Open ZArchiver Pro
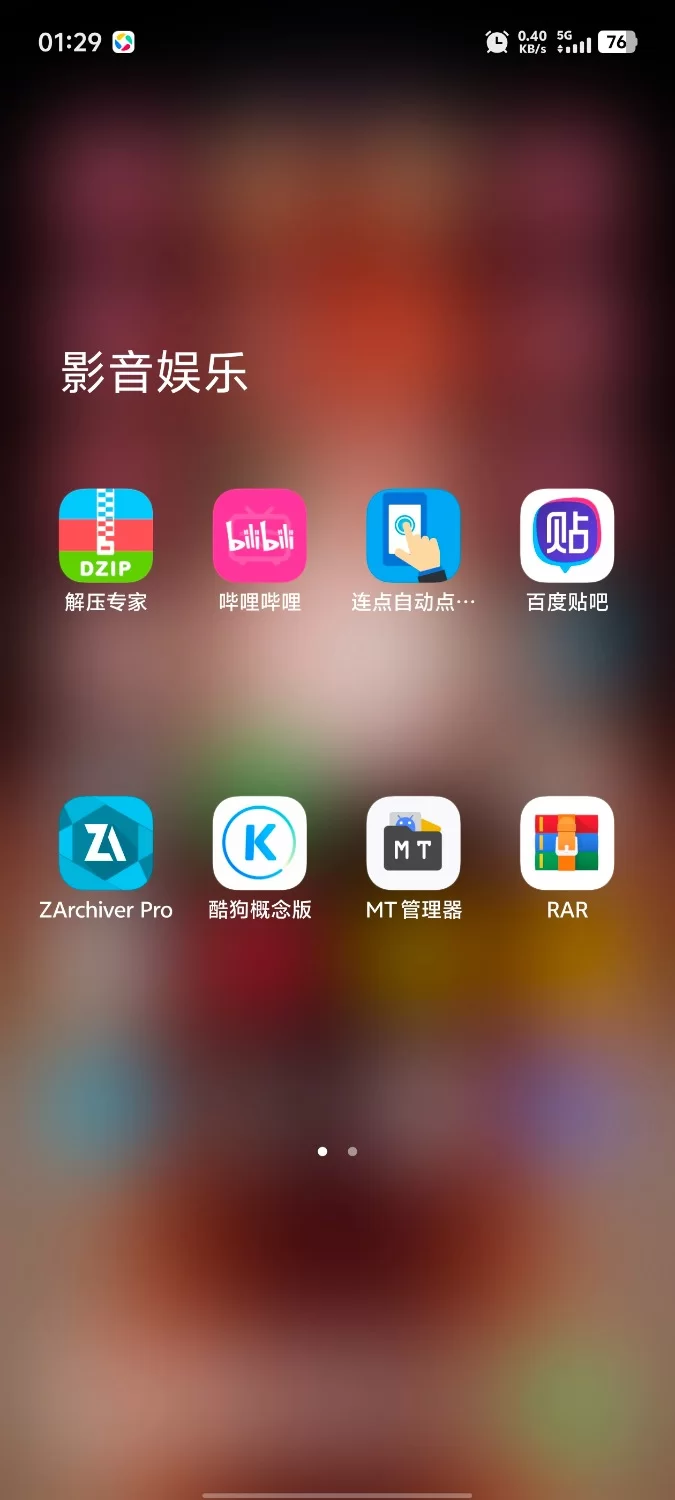 106,843
